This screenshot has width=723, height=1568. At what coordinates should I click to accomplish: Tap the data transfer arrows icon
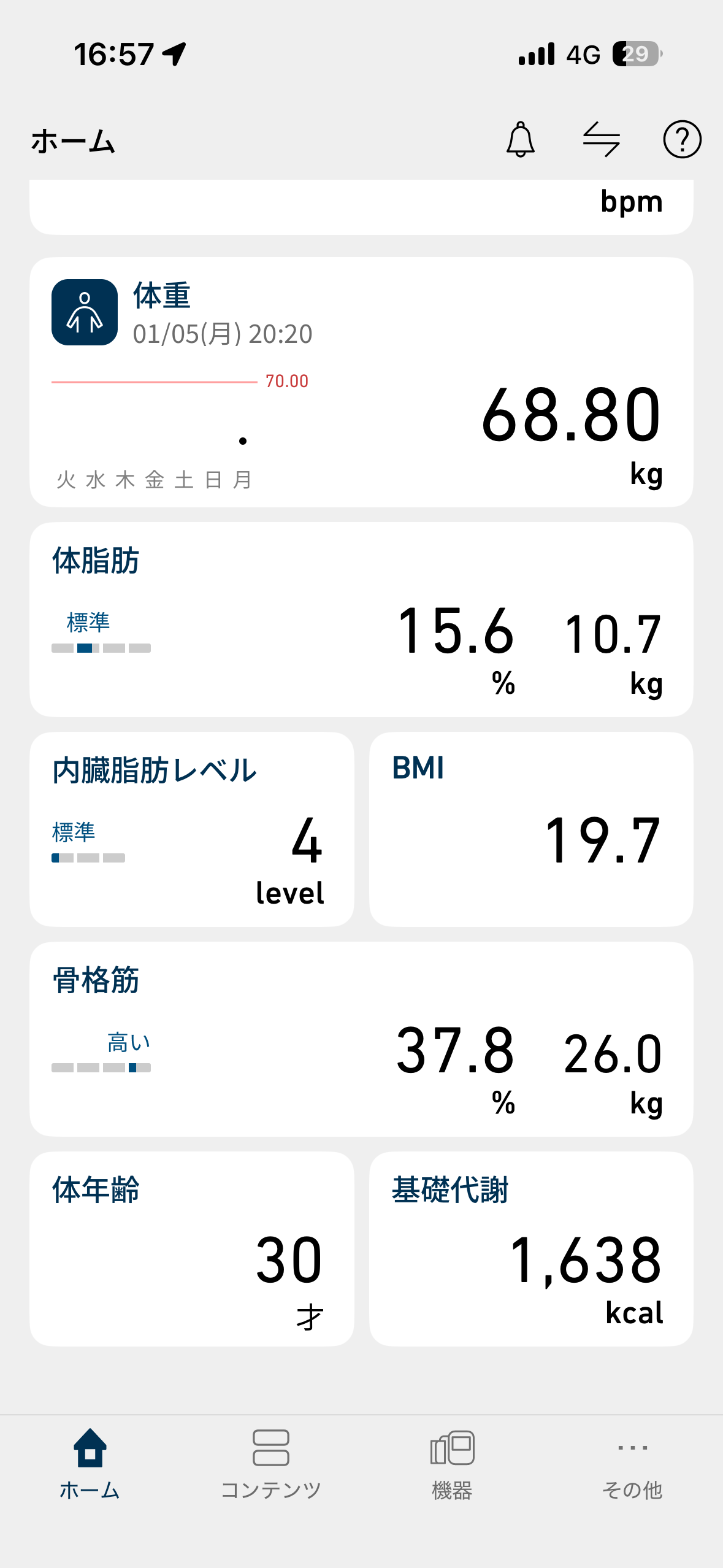click(x=601, y=140)
